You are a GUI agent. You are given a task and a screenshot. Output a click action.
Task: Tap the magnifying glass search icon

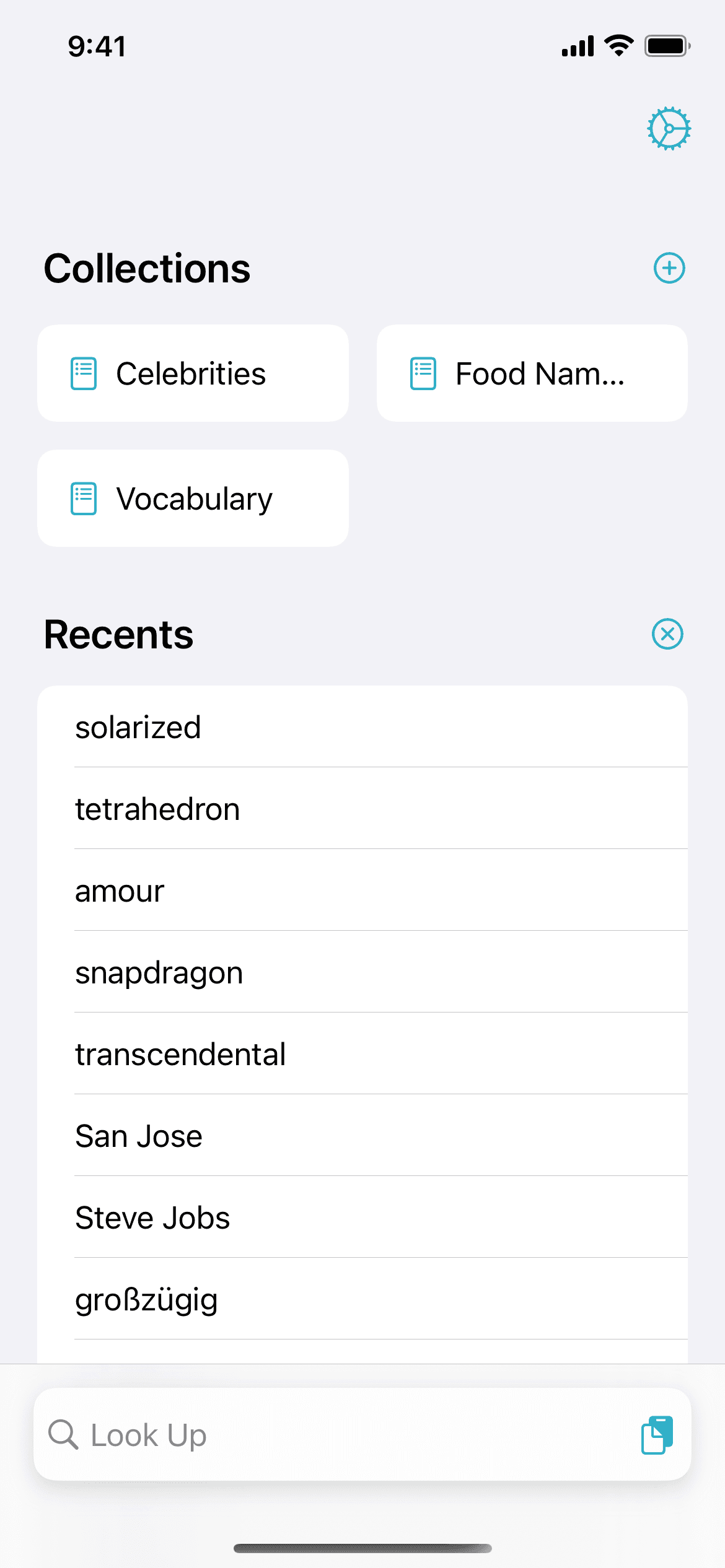[x=65, y=1435]
